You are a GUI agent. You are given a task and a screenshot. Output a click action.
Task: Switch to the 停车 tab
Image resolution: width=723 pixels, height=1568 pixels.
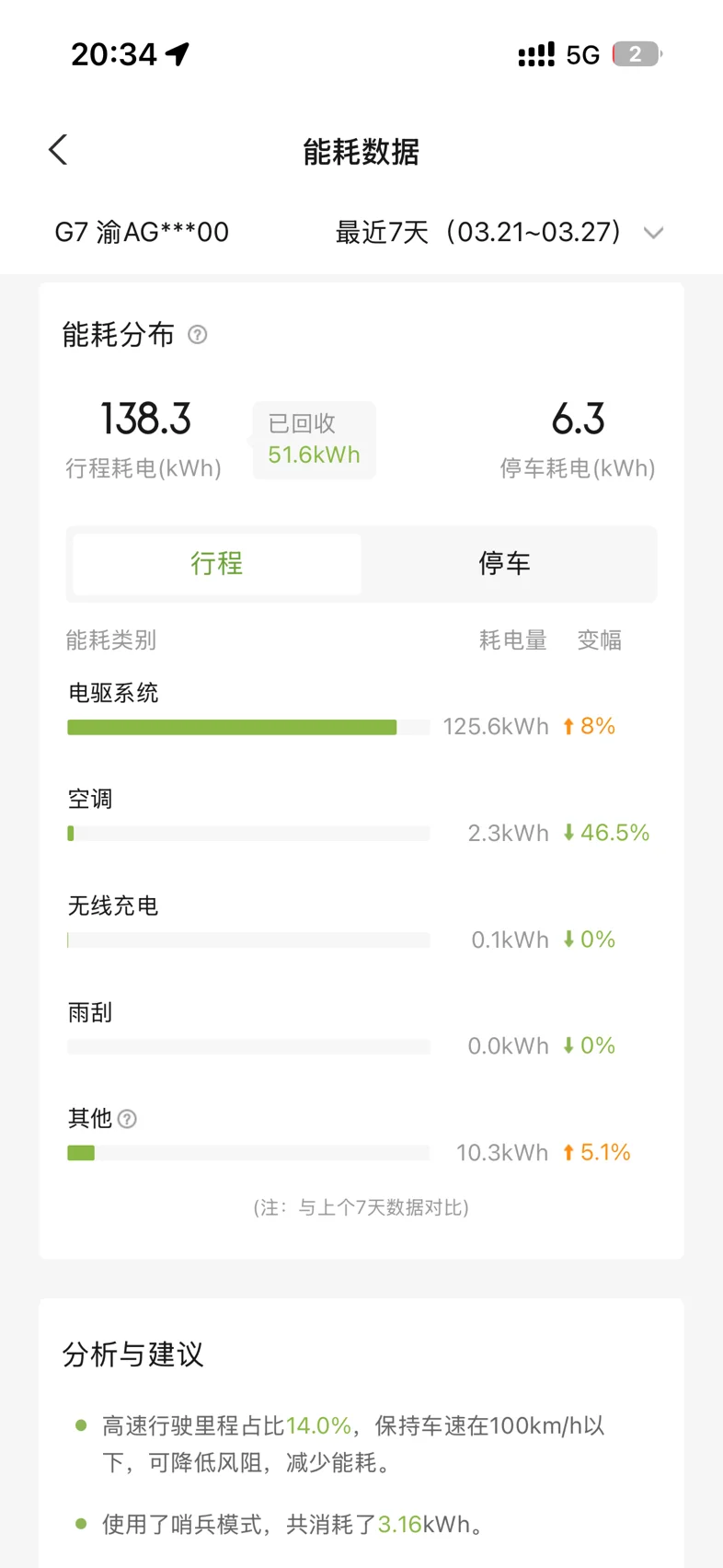[x=505, y=563]
